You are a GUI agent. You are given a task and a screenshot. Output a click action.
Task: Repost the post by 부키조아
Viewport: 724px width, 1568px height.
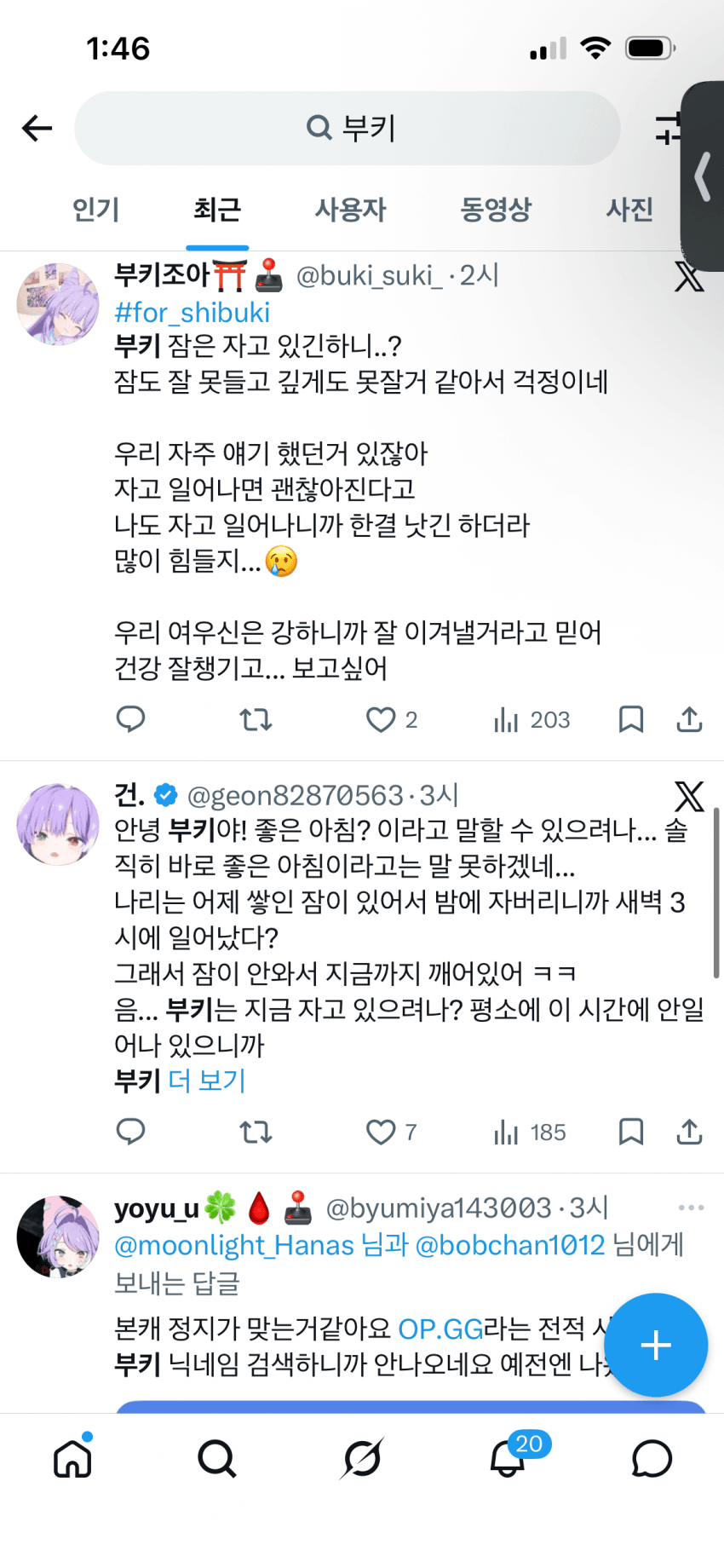point(256,720)
